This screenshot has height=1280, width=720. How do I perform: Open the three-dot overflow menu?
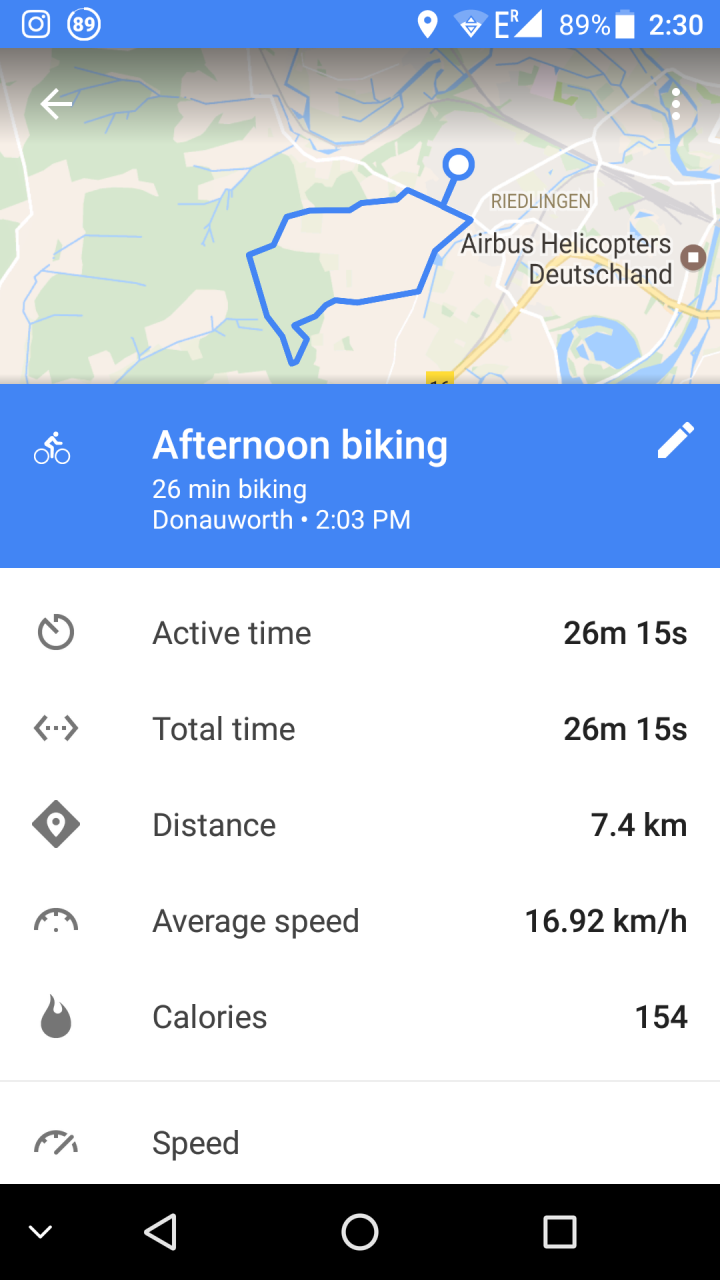coord(677,104)
